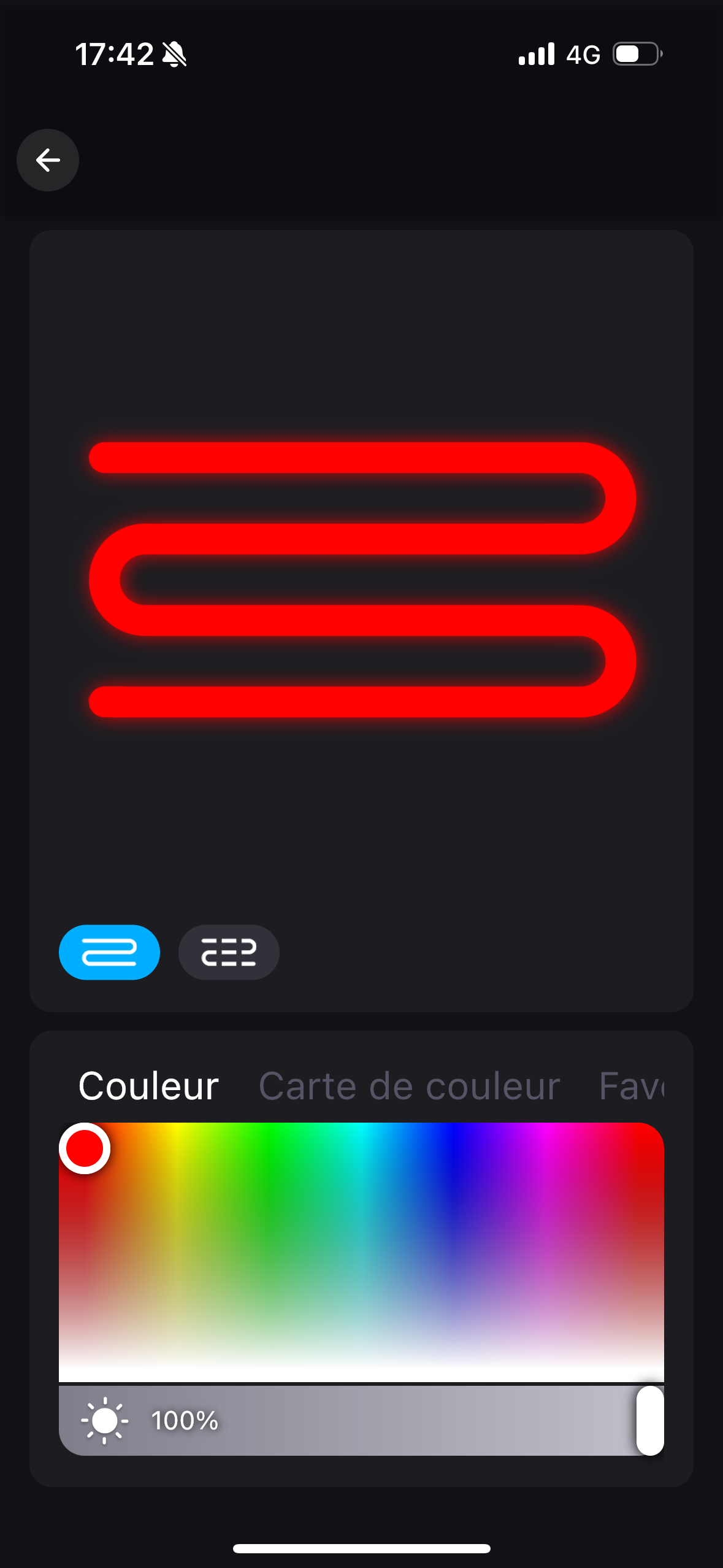The image size is (723, 1568).
Task: Tap the brightness slider bar
Action: coord(361,1420)
